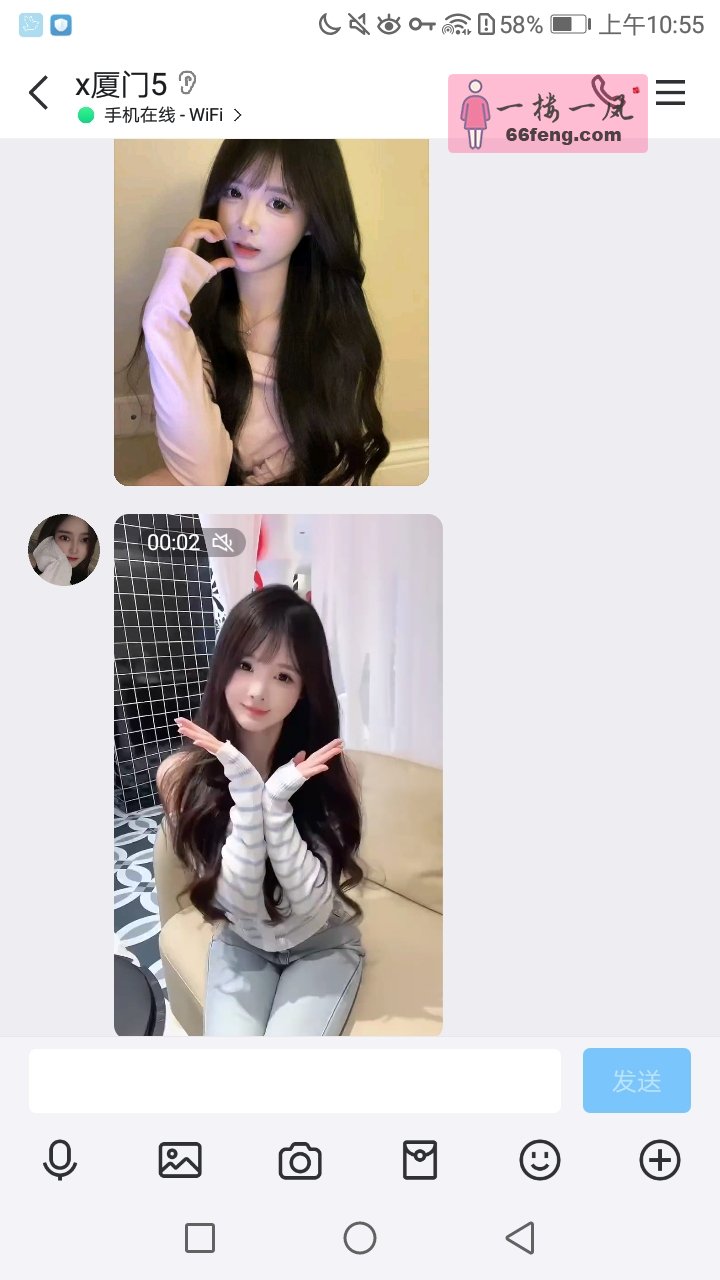Show recent apps with the square button
Image resolution: width=720 pixels, height=1280 pixels.
200,1238
